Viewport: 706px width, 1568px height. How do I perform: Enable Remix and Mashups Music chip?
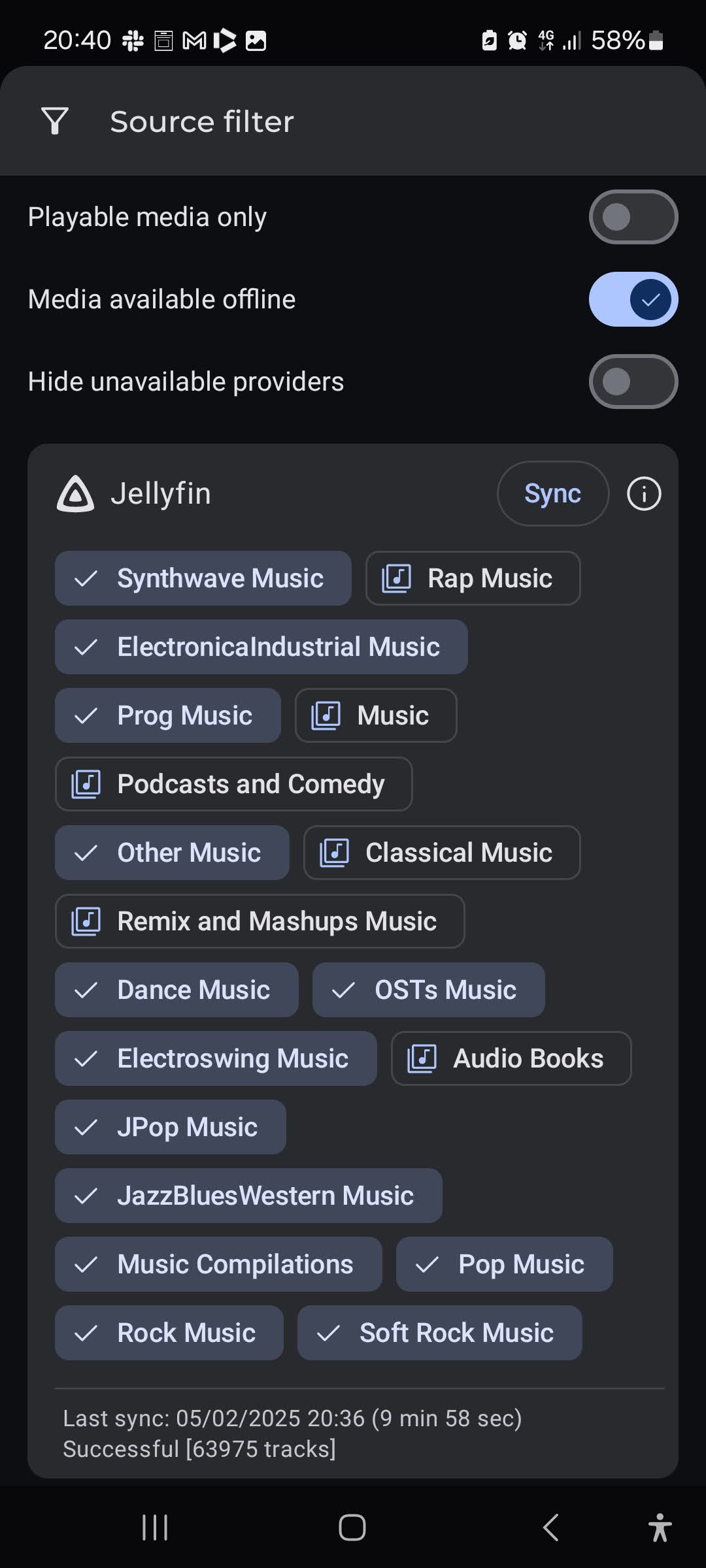coord(260,921)
